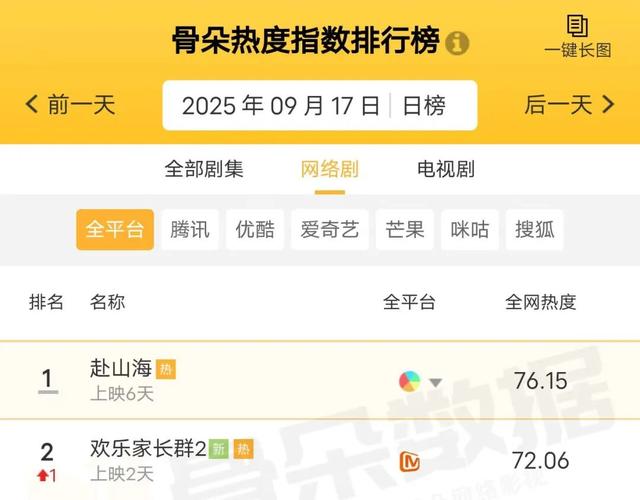640x500 pixels.
Task: Switch to 电视剧 tab
Action: coord(445,169)
